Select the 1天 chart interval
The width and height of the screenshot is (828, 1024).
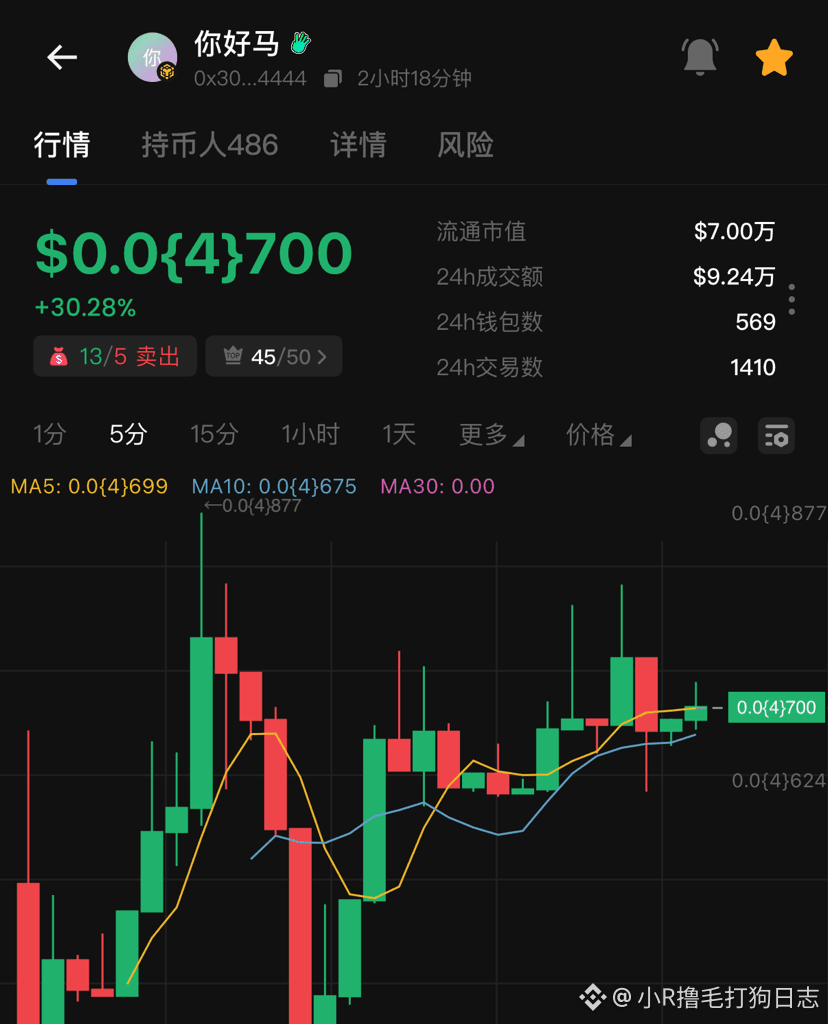(398, 434)
